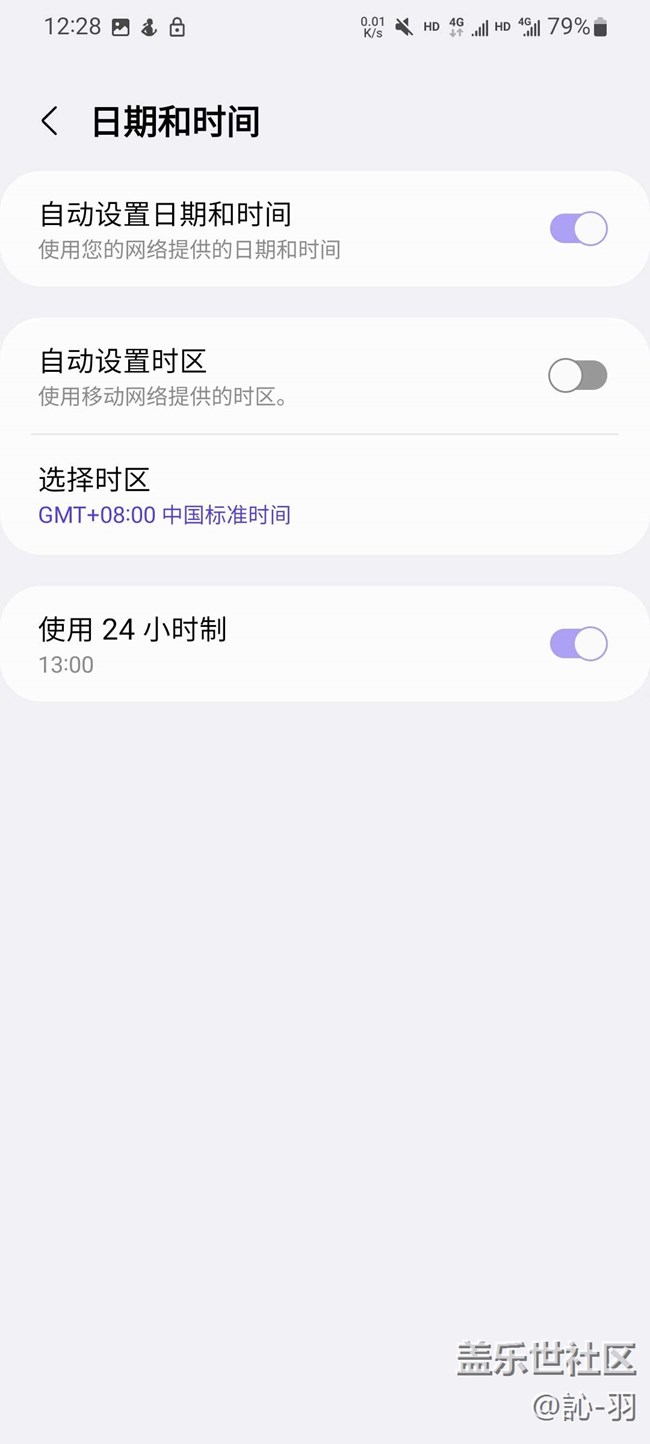Go back from 日期和时间 settings
650x1444 pixels.
click(49, 122)
